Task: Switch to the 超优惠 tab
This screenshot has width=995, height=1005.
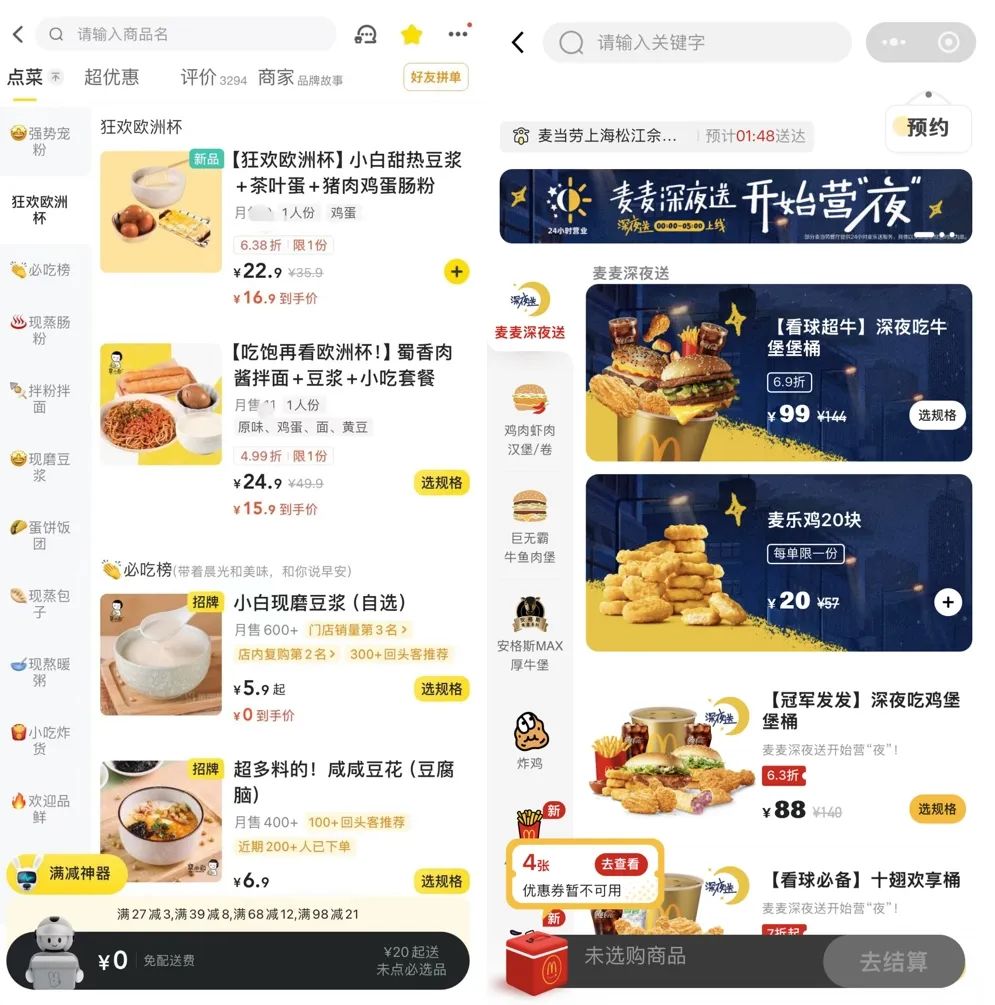Action: [111, 77]
